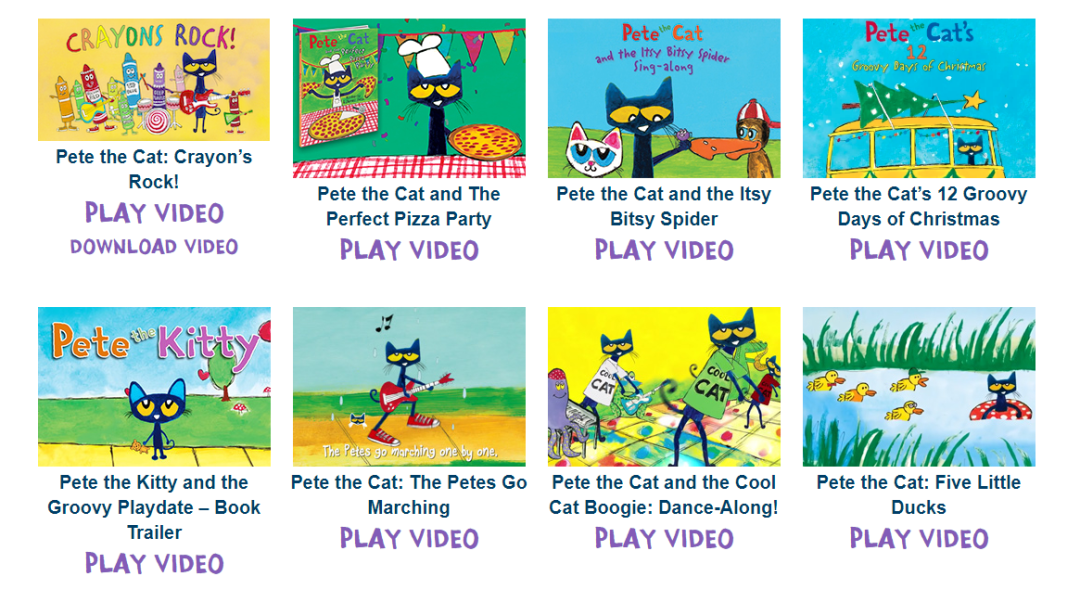1080x602 pixels.
Task: Download the Crayon's Rock! video
Action: coord(154,246)
